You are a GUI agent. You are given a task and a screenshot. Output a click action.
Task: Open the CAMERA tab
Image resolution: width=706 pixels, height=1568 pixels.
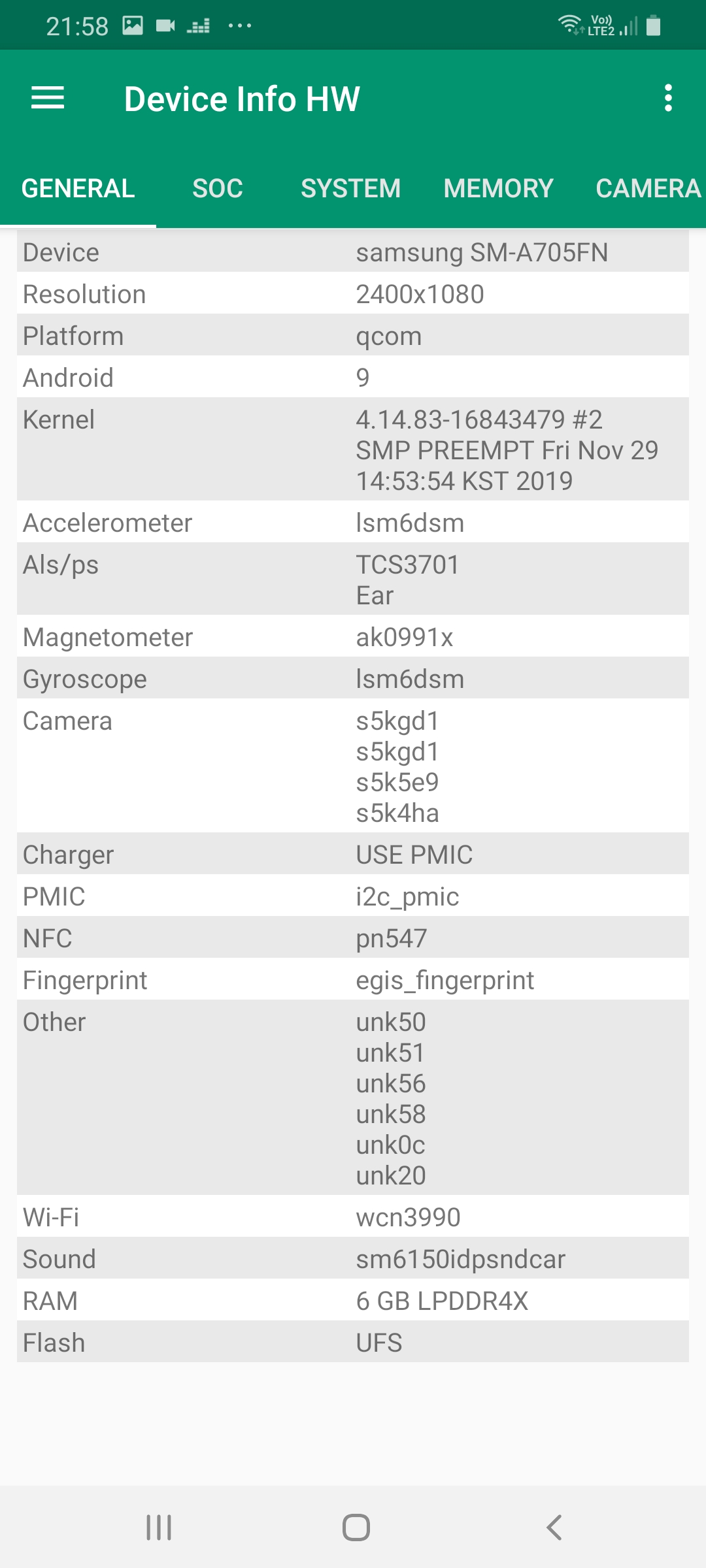tap(647, 189)
